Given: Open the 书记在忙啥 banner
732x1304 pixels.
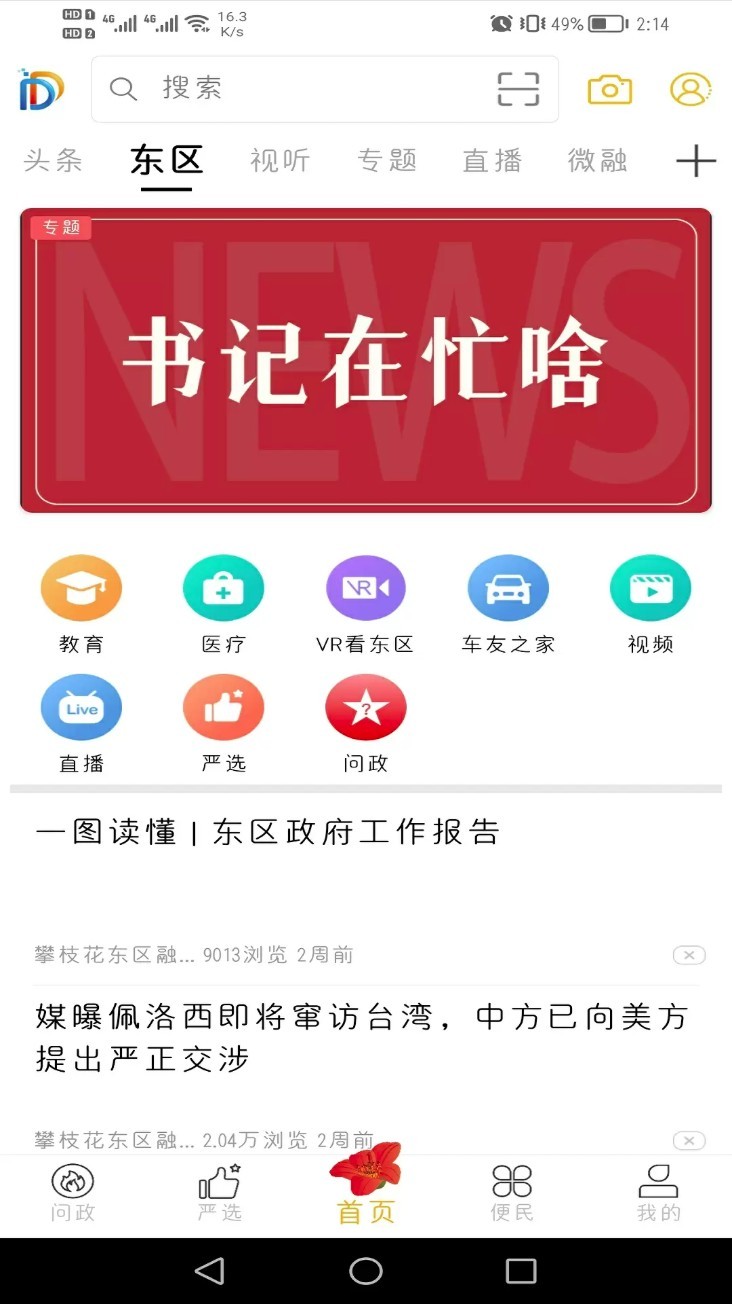Looking at the screenshot, I should (366, 358).
